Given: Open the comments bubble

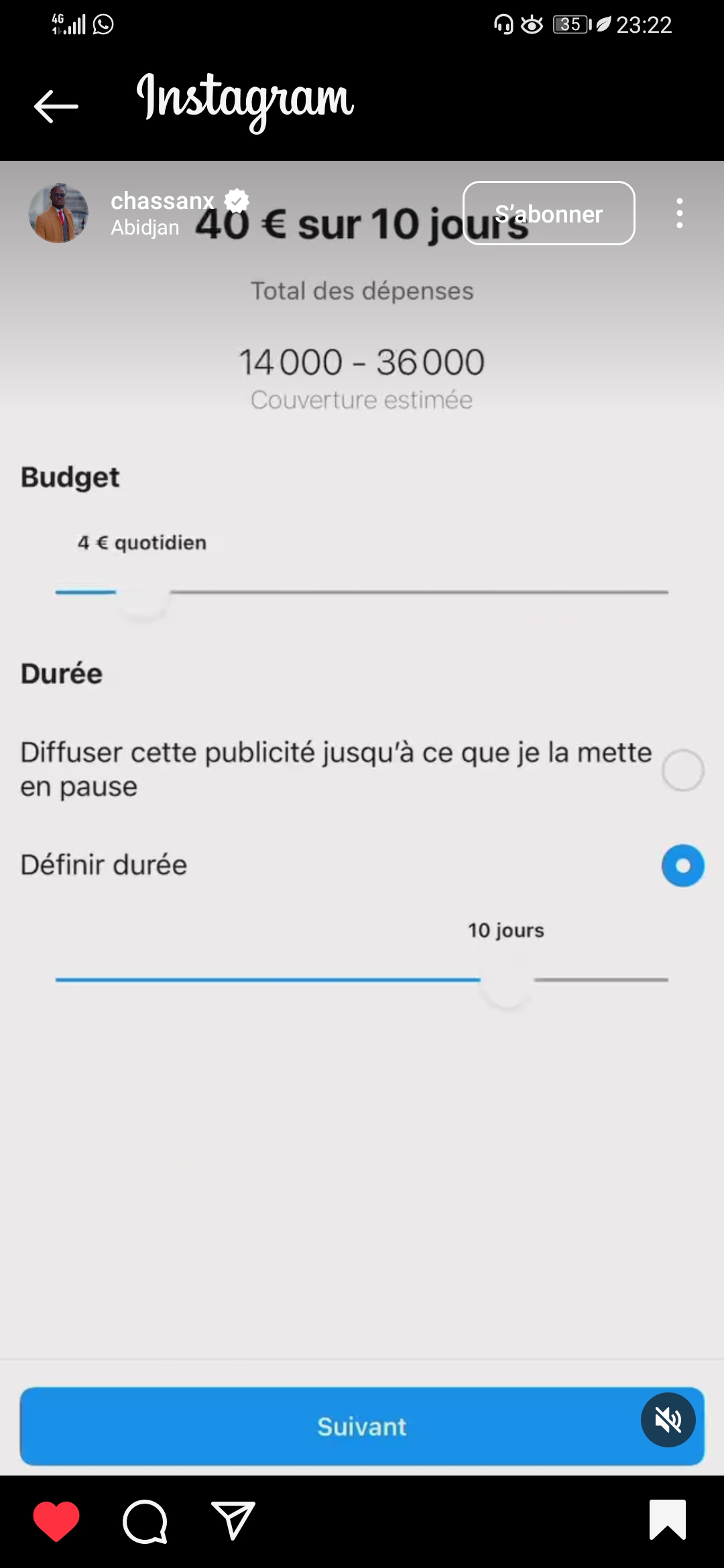Looking at the screenshot, I should pyautogui.click(x=145, y=1521).
